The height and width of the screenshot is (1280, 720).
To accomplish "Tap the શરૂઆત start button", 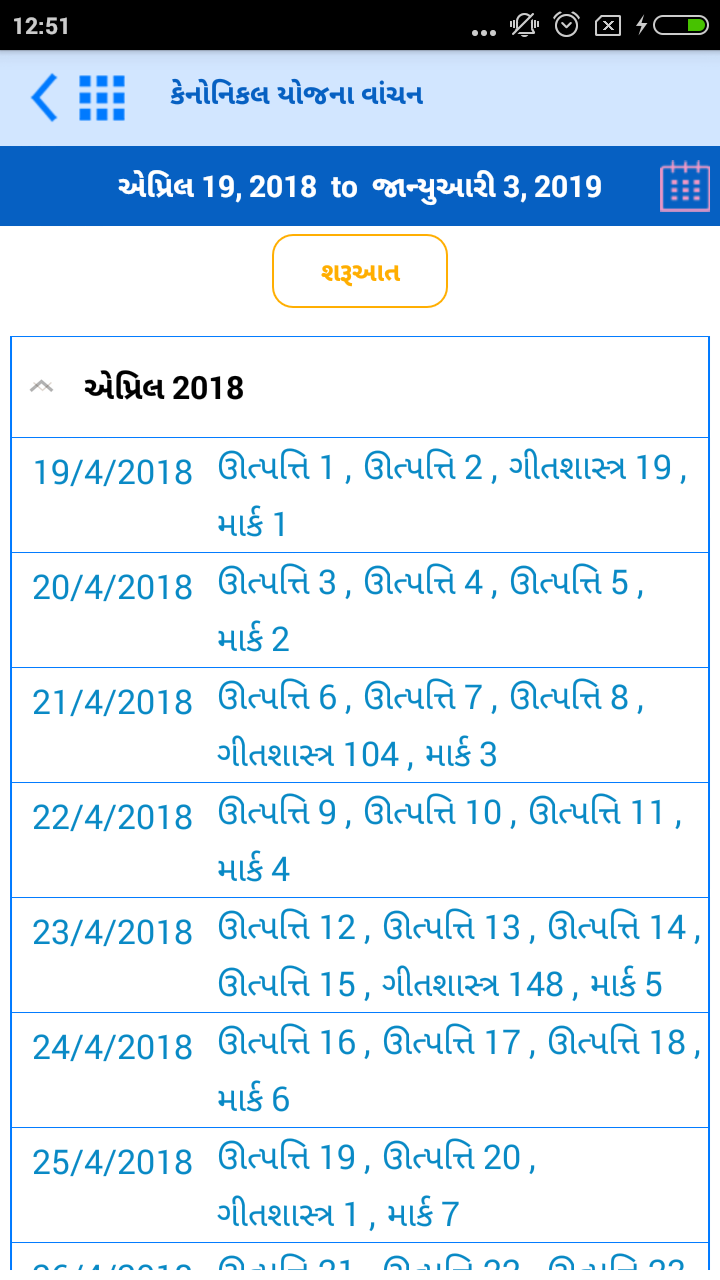I will 360,271.
